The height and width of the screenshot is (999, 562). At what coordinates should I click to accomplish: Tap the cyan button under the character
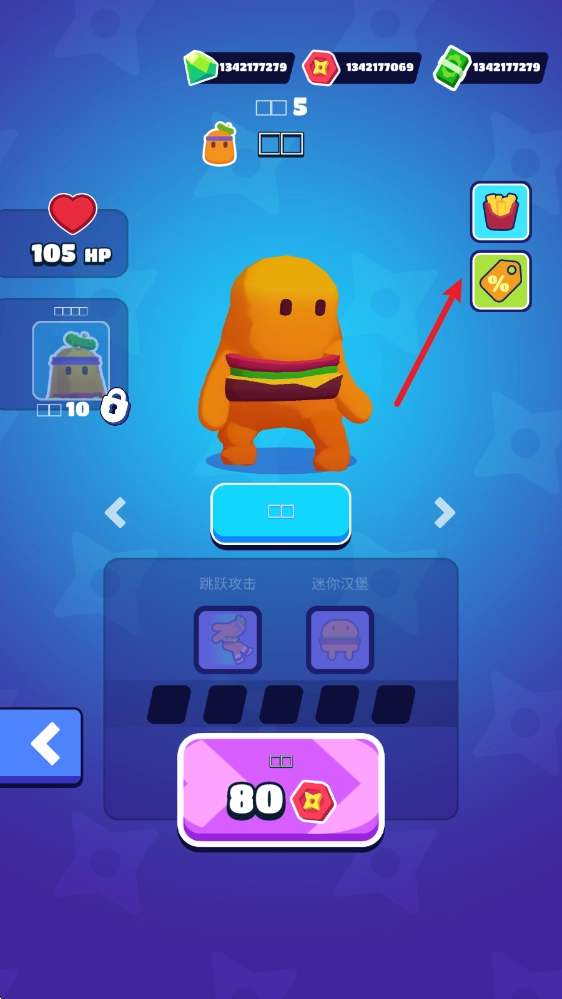pos(281,514)
